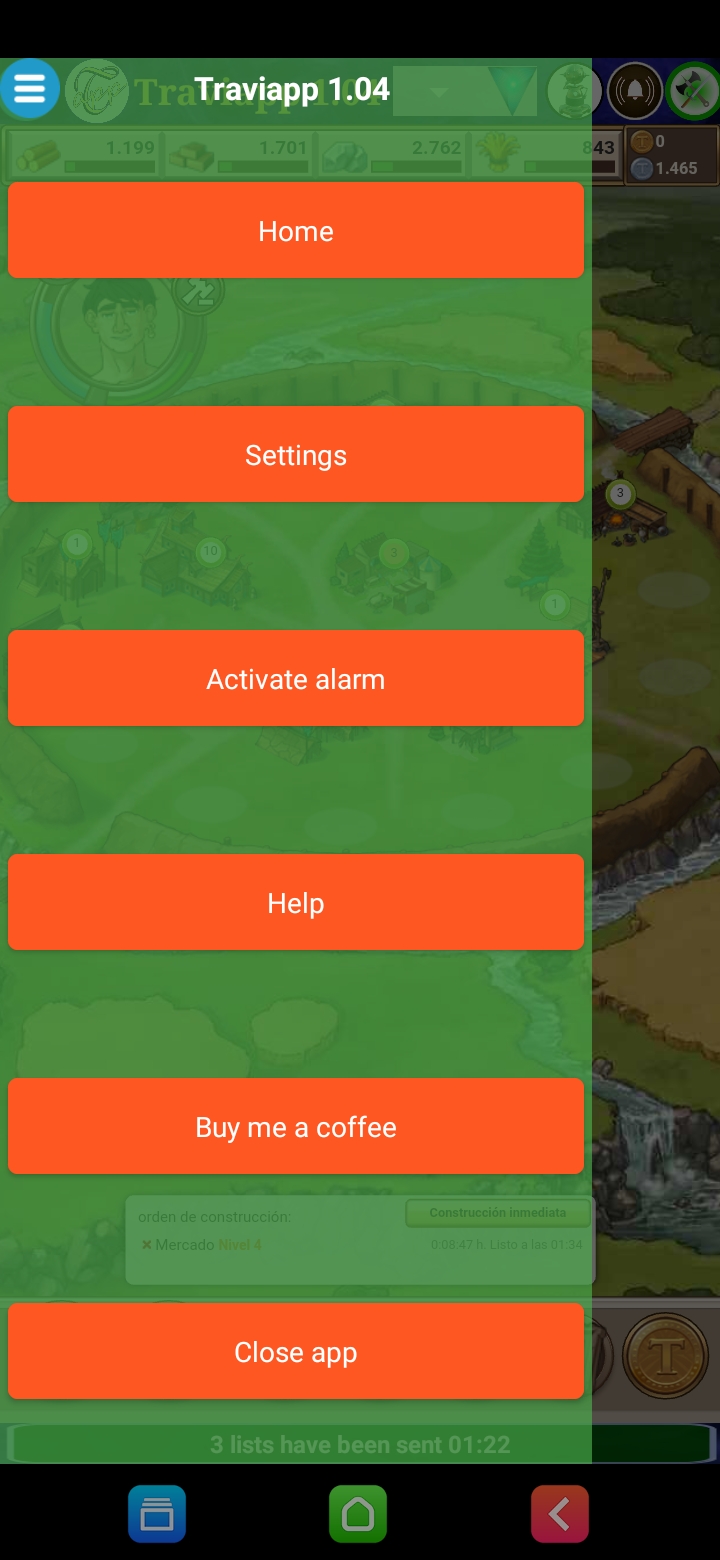Open recent apps with the blue button

pos(157,1514)
